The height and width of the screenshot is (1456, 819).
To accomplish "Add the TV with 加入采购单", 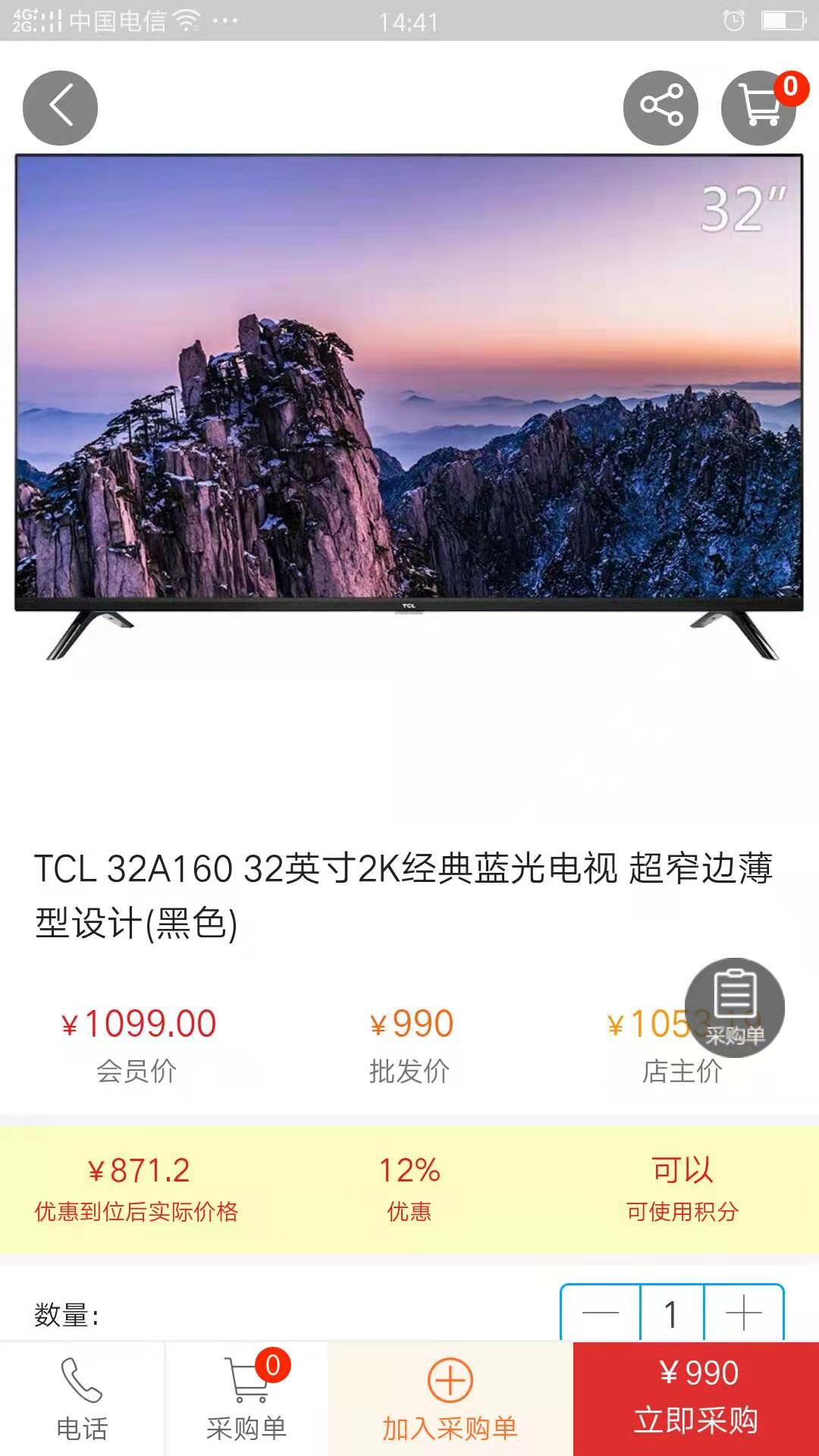I will pos(450,1399).
